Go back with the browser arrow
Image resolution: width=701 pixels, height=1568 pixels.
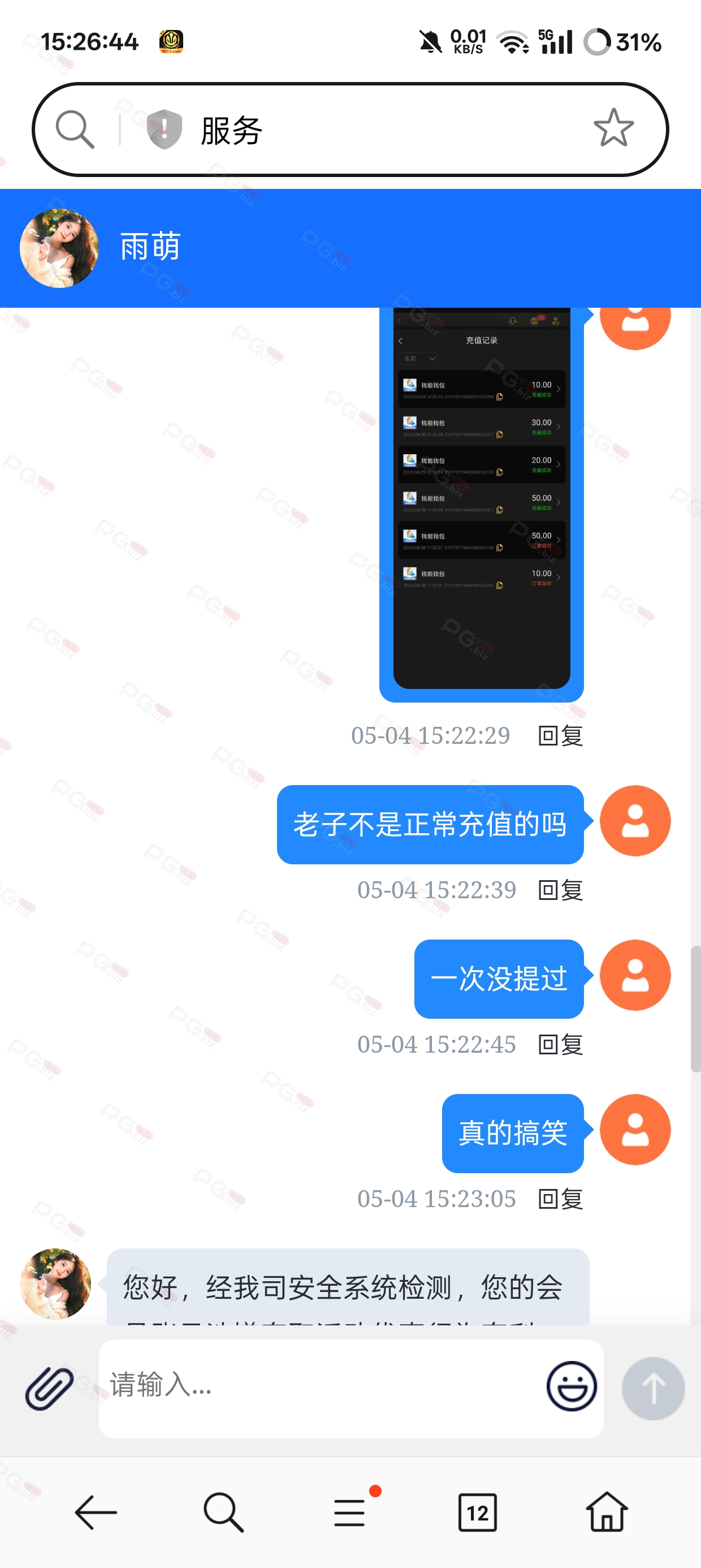(x=96, y=1513)
